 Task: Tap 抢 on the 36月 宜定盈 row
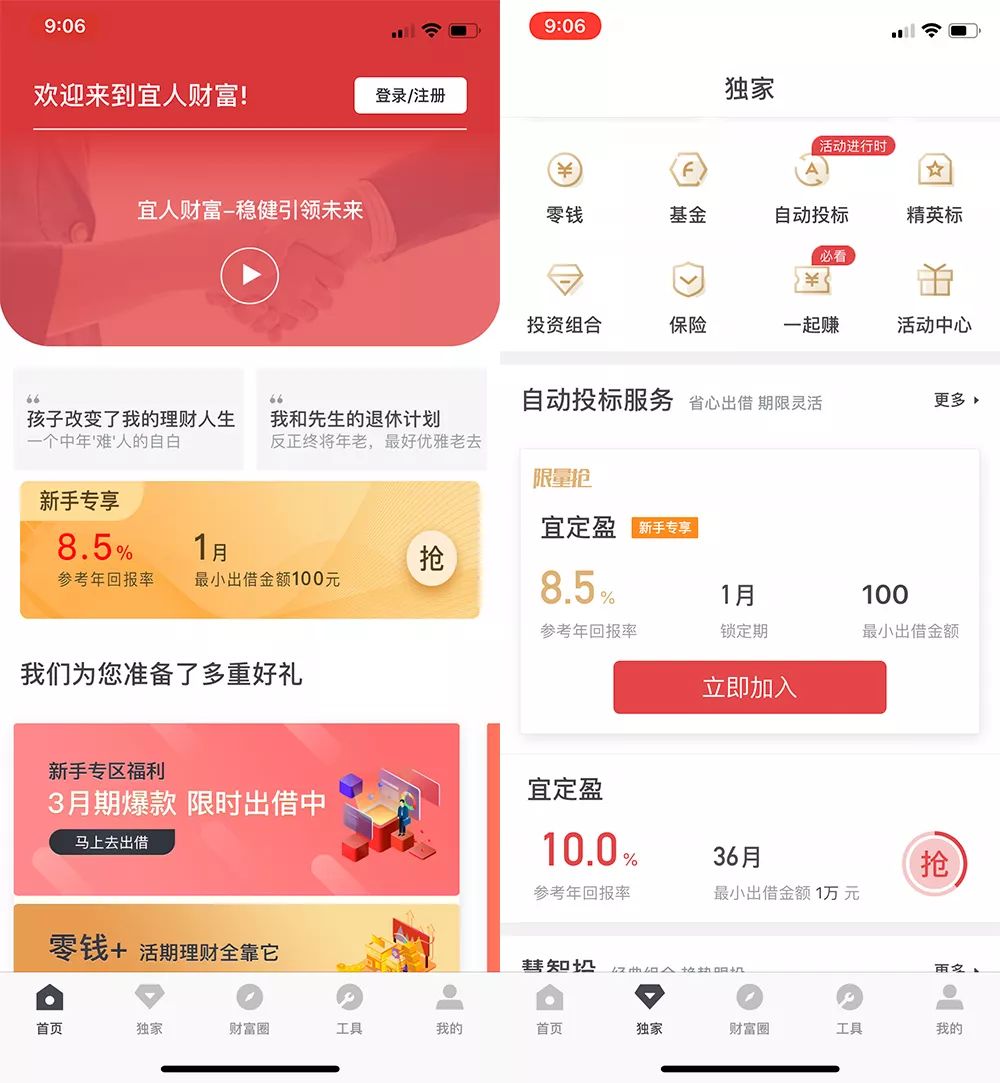934,863
